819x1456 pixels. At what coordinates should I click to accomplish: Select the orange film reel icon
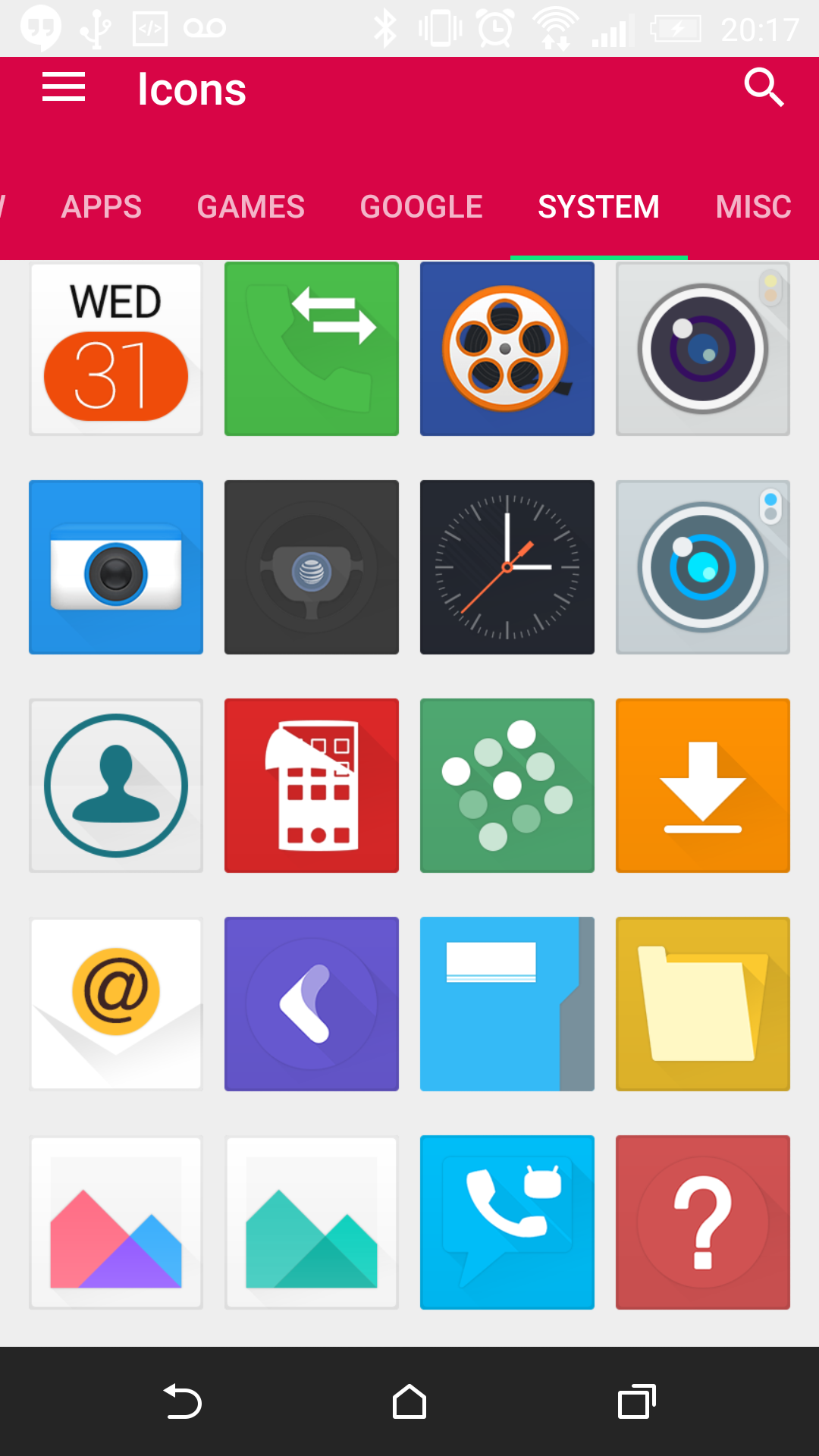coord(507,349)
